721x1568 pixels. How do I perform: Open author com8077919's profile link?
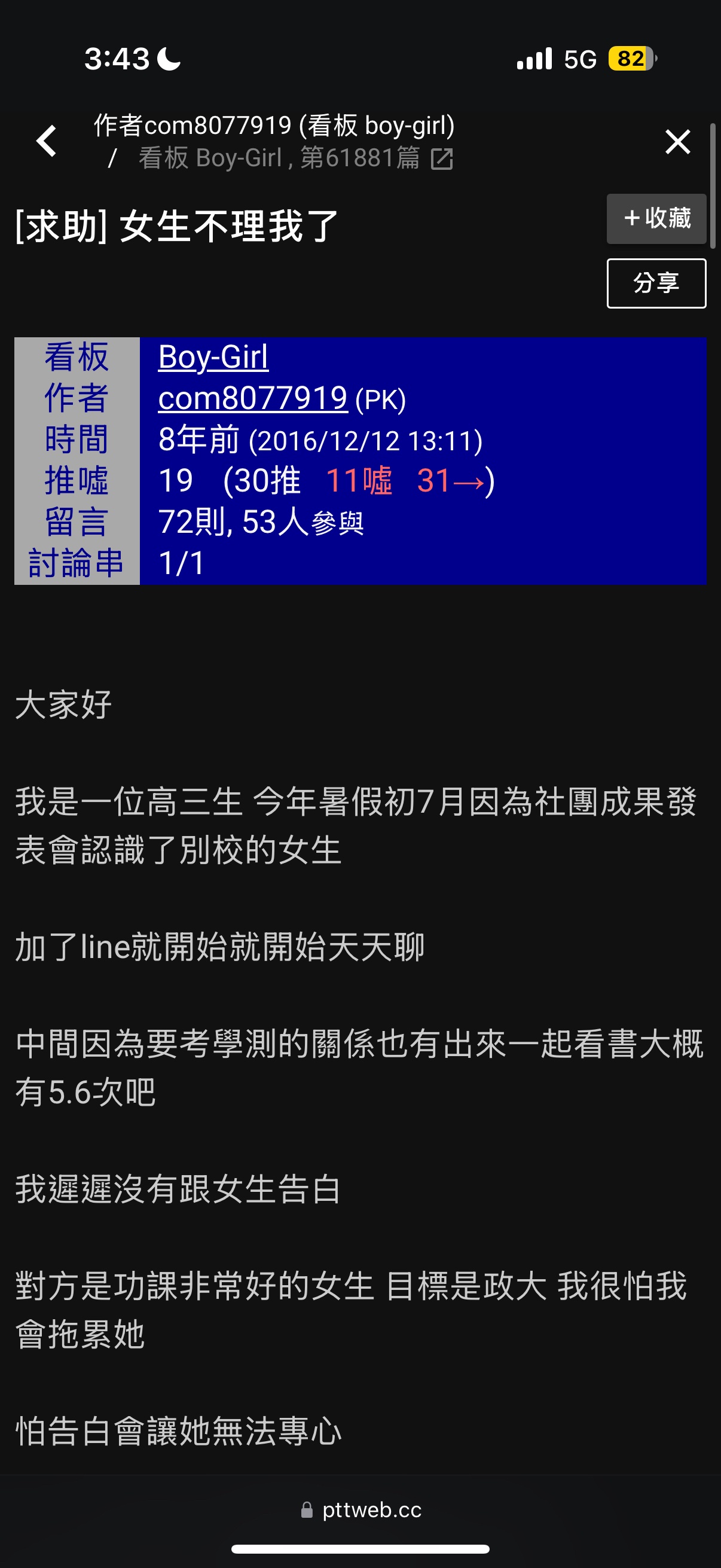coord(252,398)
